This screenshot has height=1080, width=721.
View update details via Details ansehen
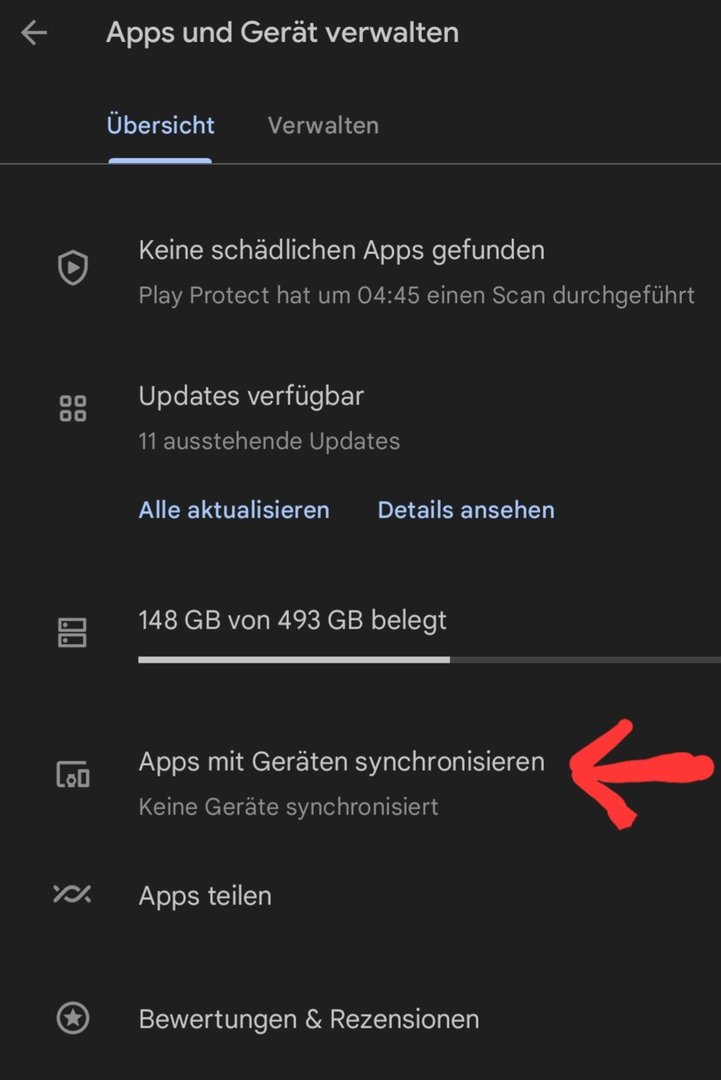pyautogui.click(x=466, y=510)
